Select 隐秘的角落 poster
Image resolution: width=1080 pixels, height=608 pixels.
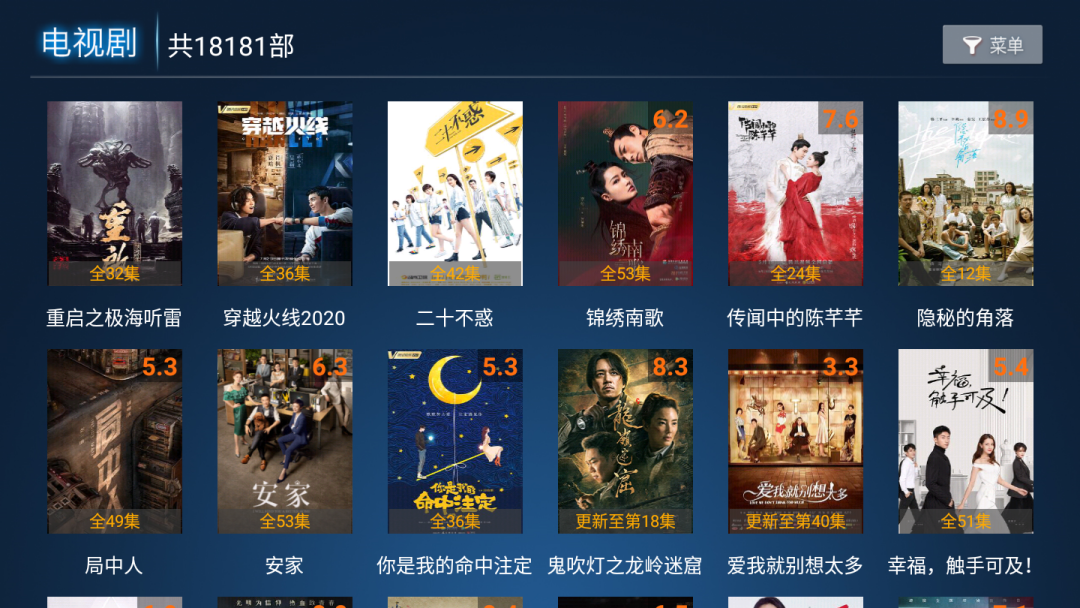pos(965,194)
